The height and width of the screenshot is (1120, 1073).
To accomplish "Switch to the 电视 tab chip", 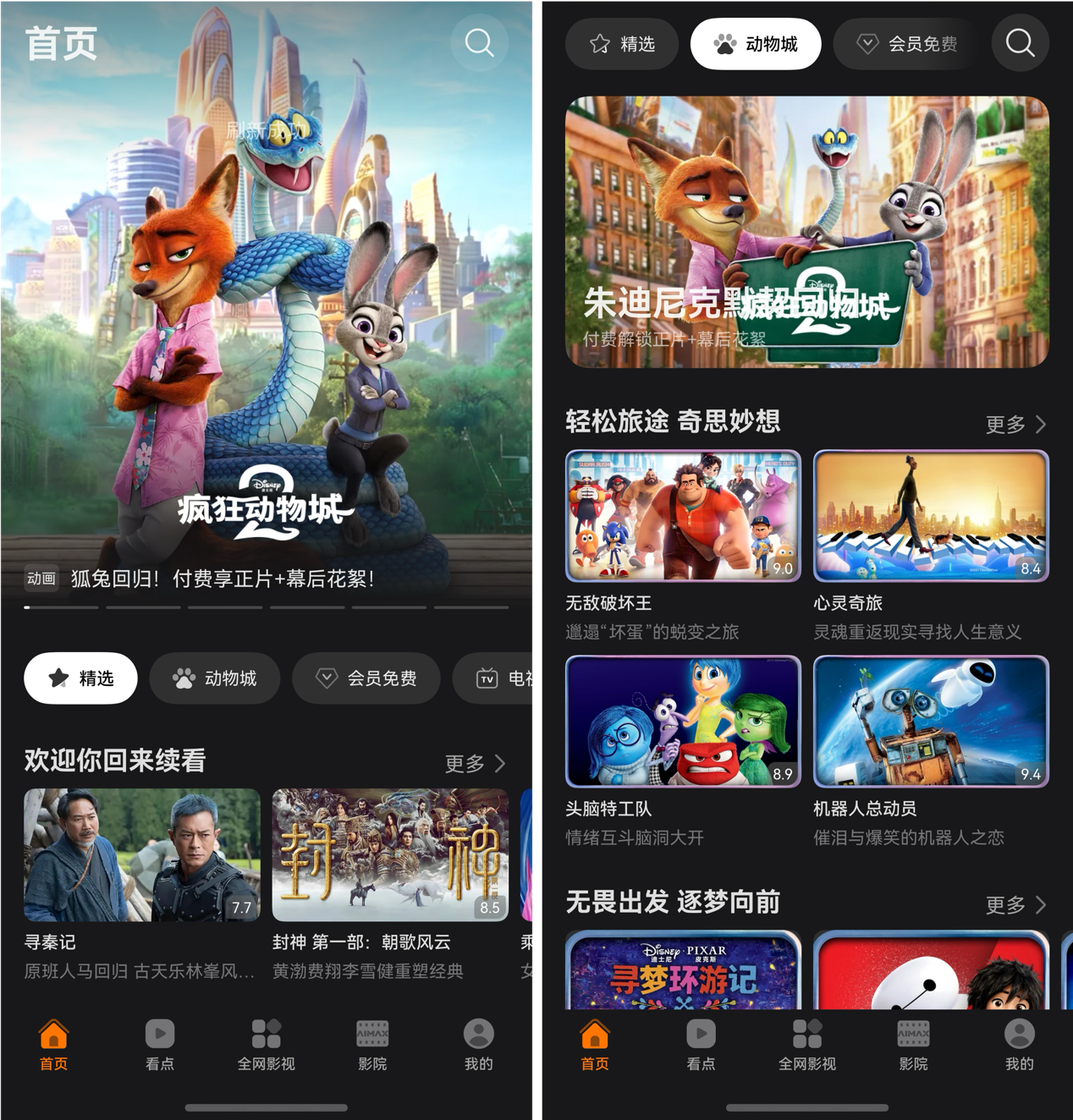I will [x=505, y=678].
